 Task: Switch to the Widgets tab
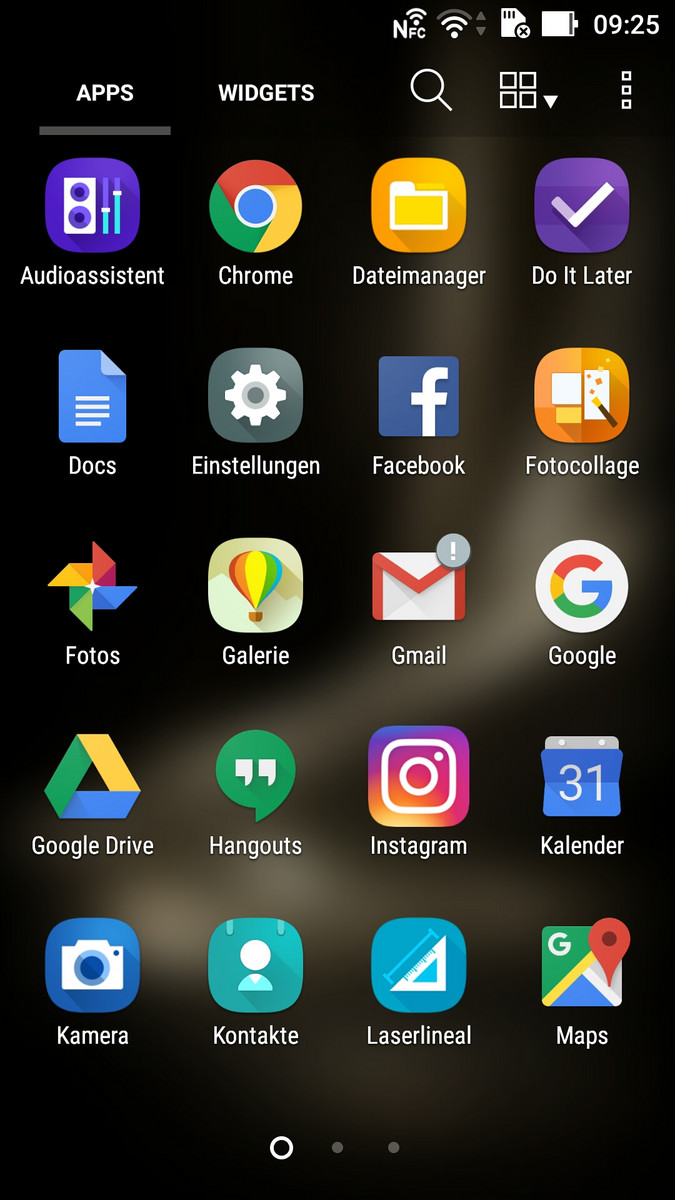266,93
